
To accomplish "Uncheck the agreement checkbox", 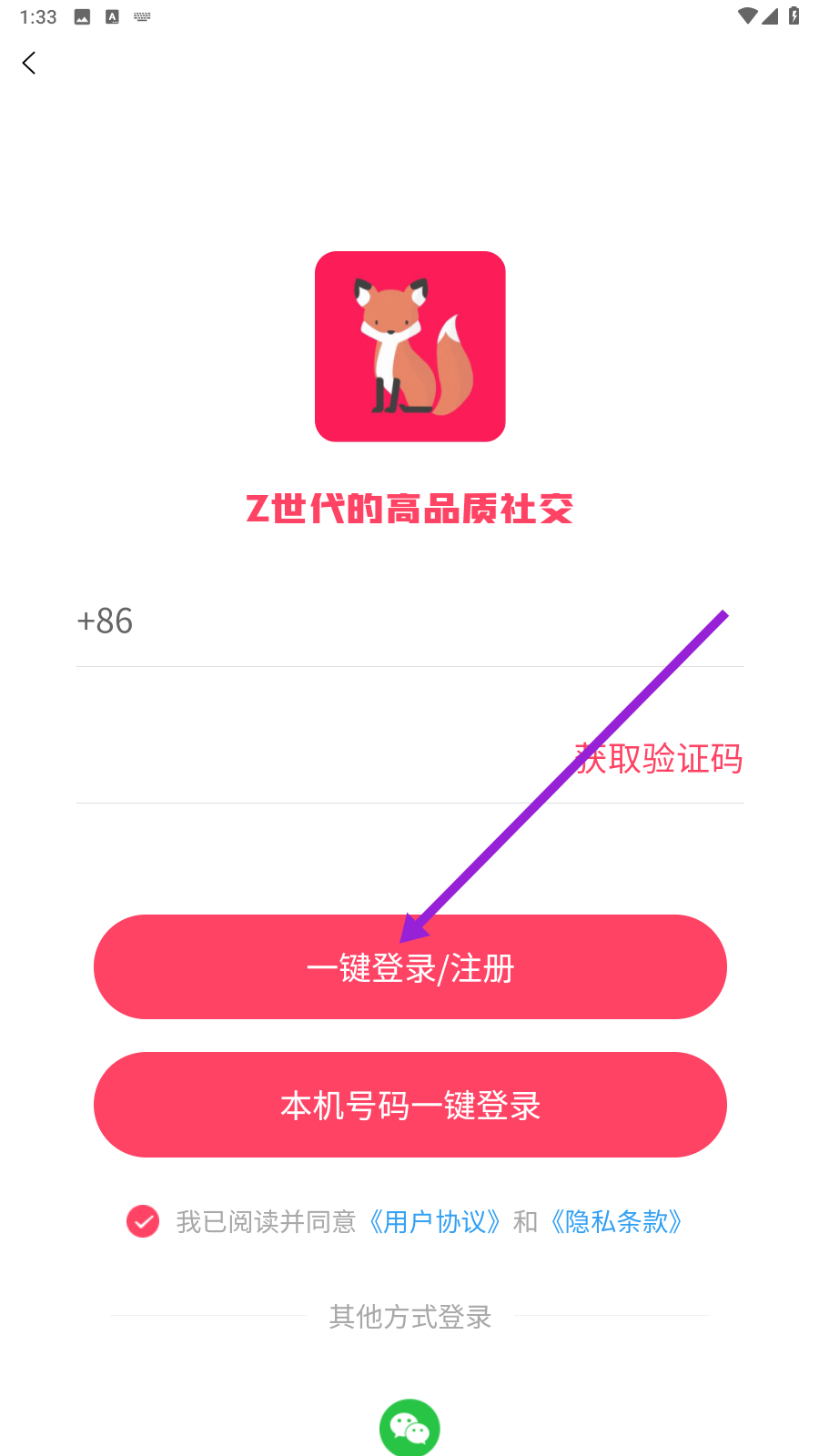I will point(143,1221).
